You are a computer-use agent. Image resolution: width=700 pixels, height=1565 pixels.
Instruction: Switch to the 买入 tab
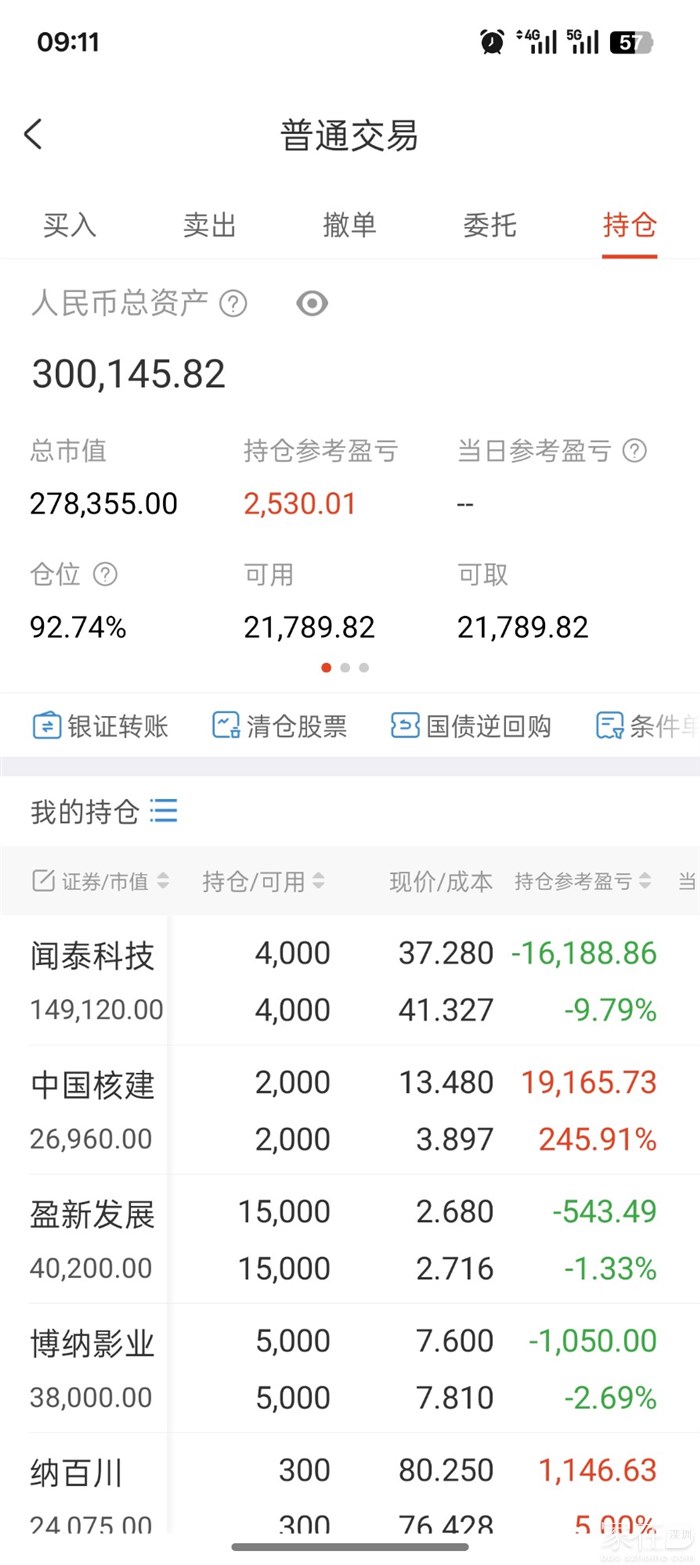[x=69, y=225]
